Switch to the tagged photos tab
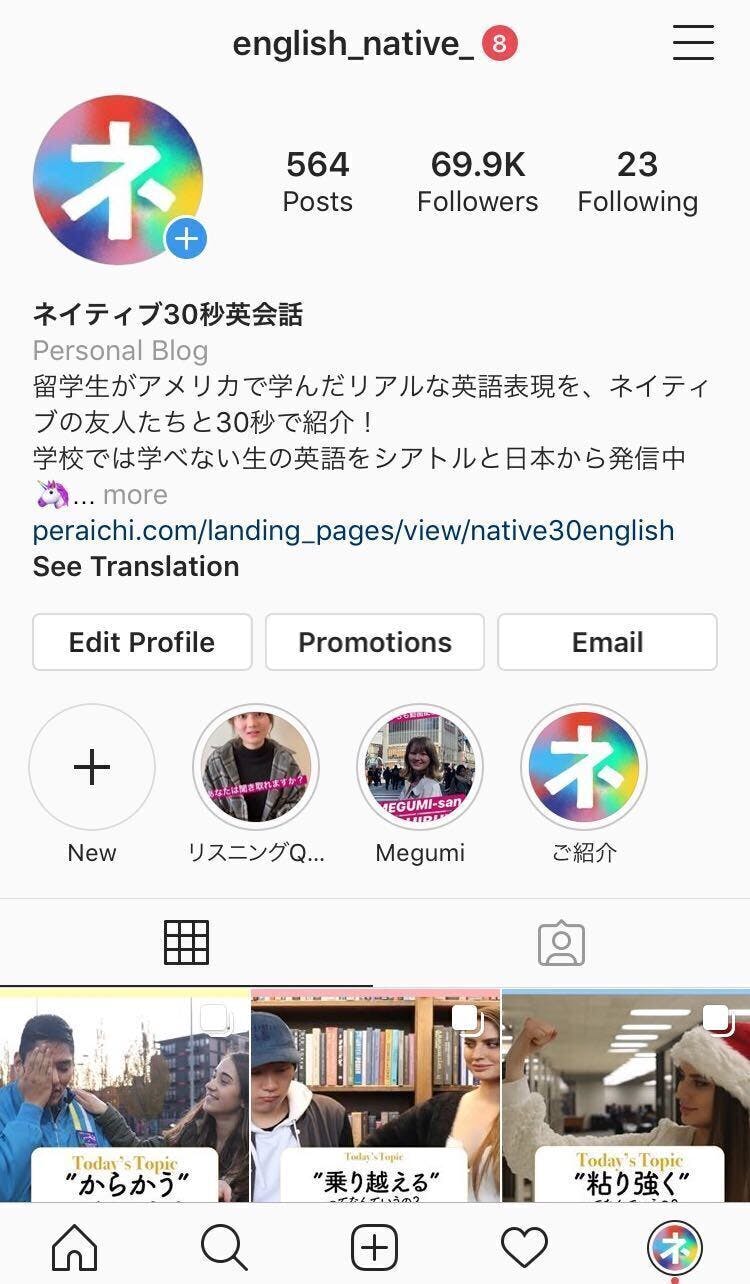This screenshot has height=1284, width=750. (x=561, y=943)
